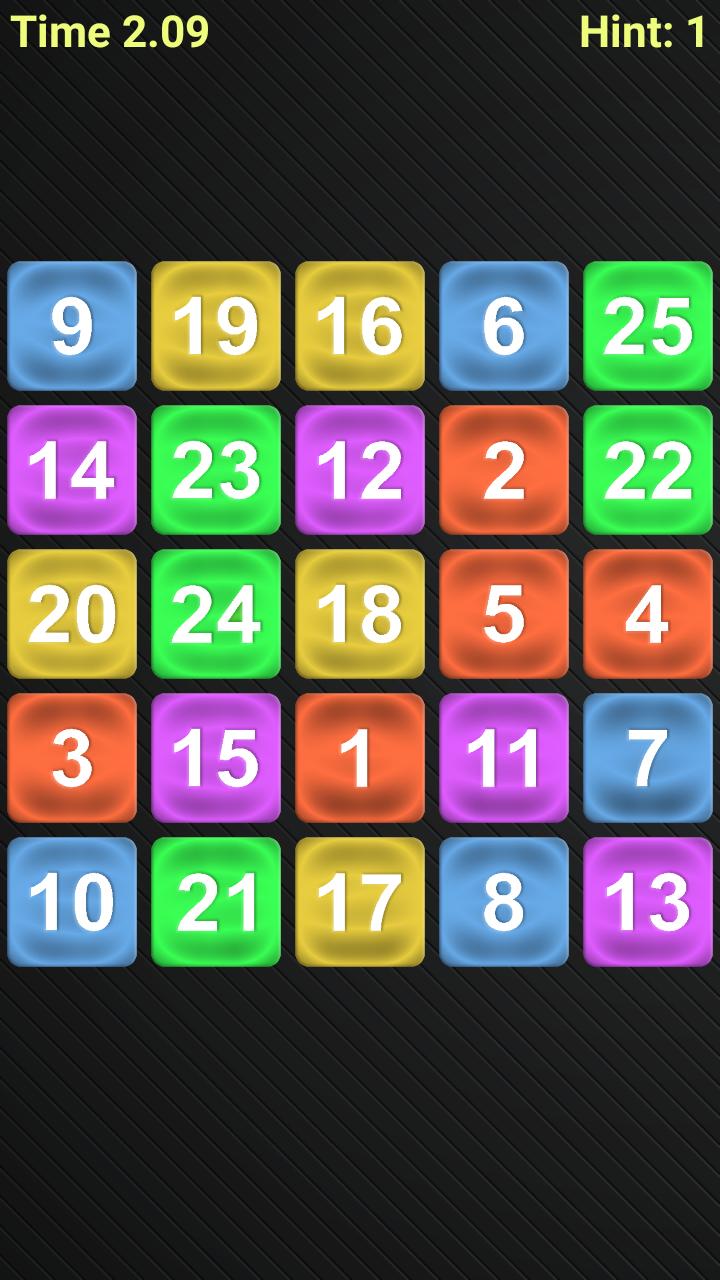The width and height of the screenshot is (720, 1280).
Task: Tap the yellow tile numbered 16
Action: point(360,326)
